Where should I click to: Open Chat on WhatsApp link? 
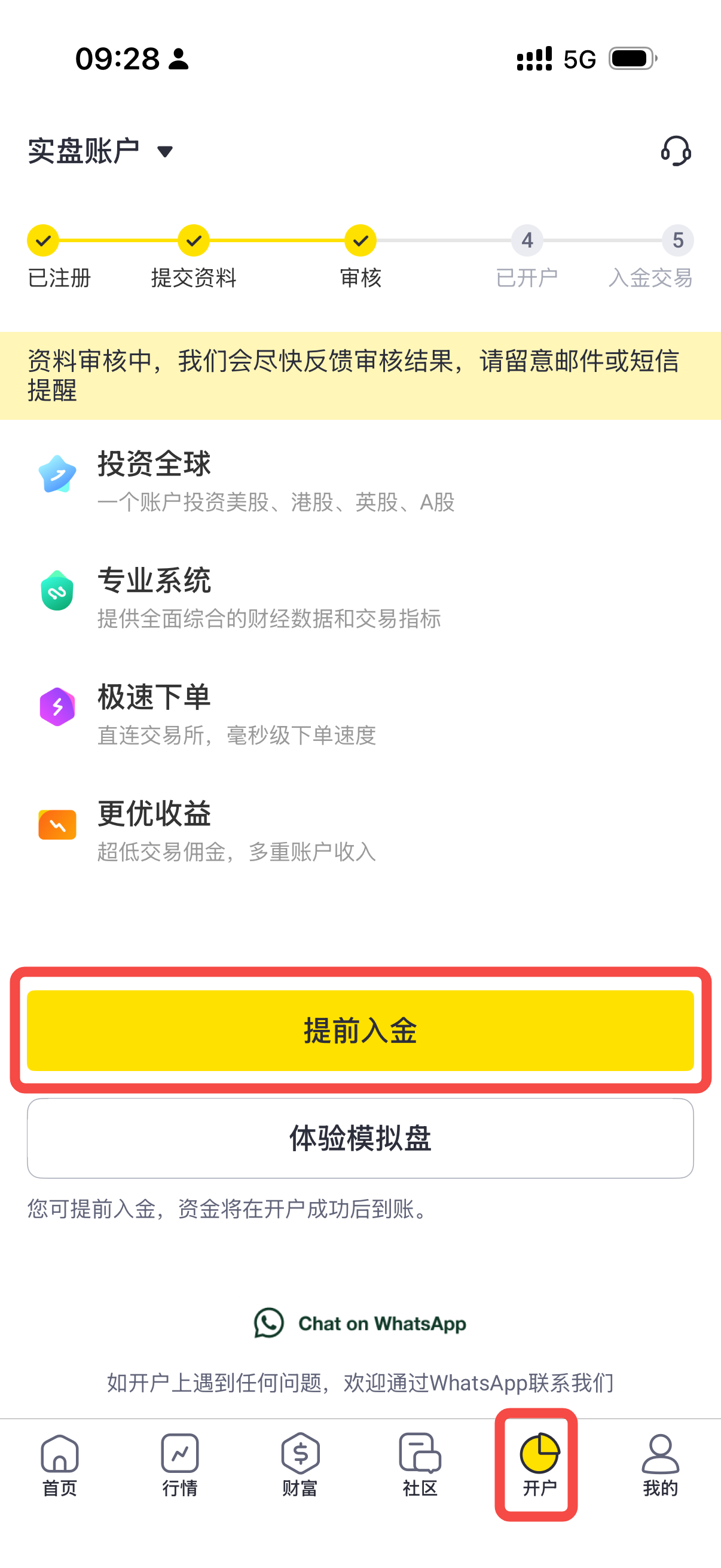tap(360, 1323)
